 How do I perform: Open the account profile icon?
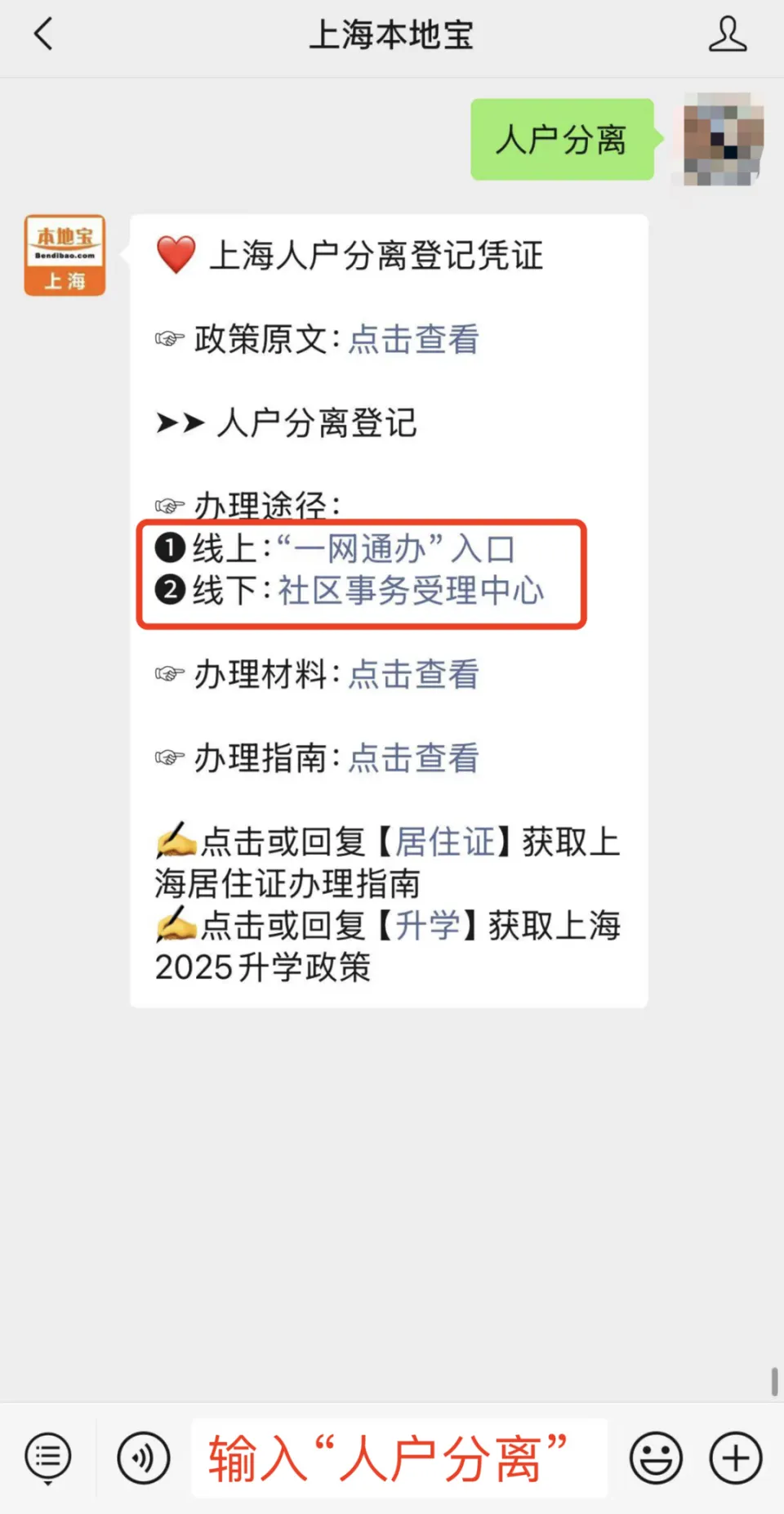tap(727, 34)
